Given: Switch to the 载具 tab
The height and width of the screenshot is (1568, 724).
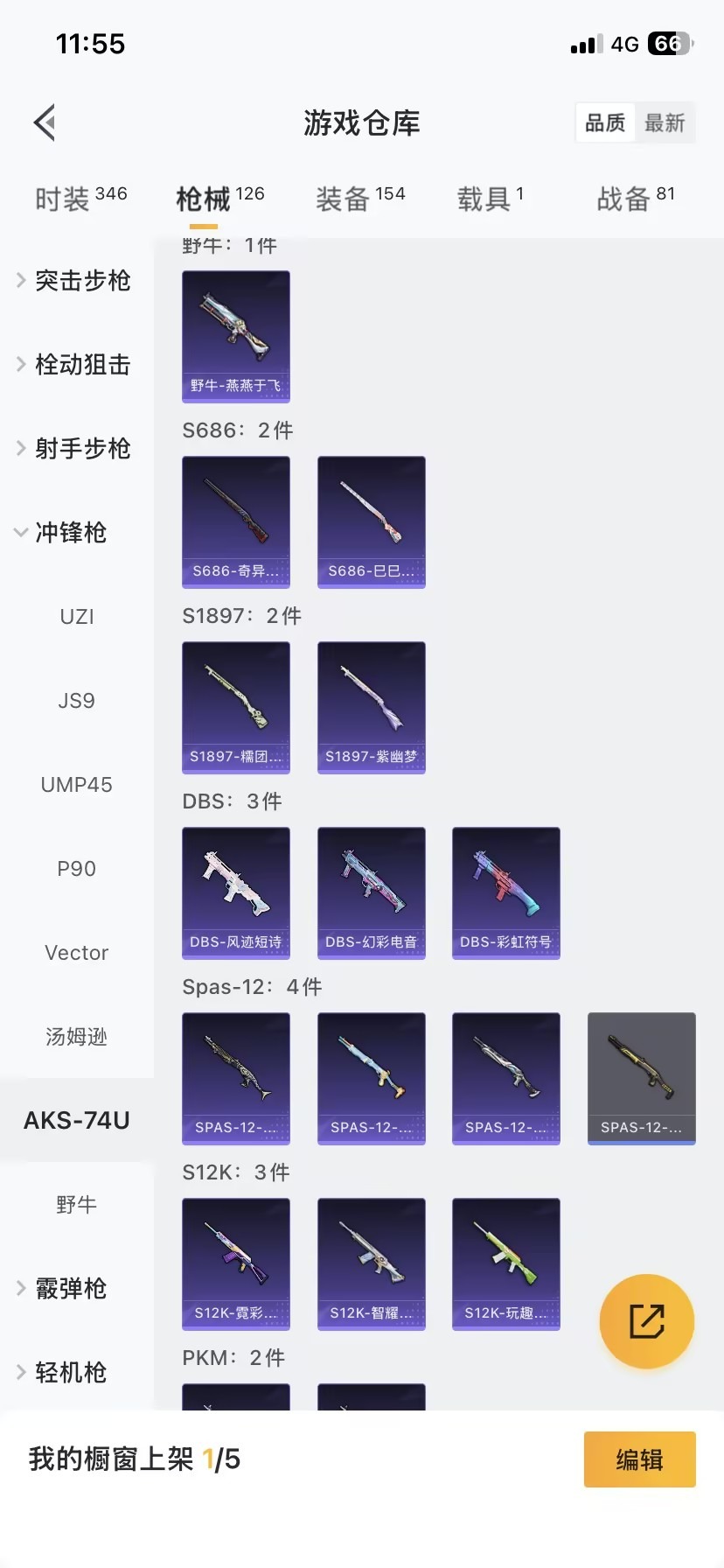Looking at the screenshot, I should tap(490, 199).
